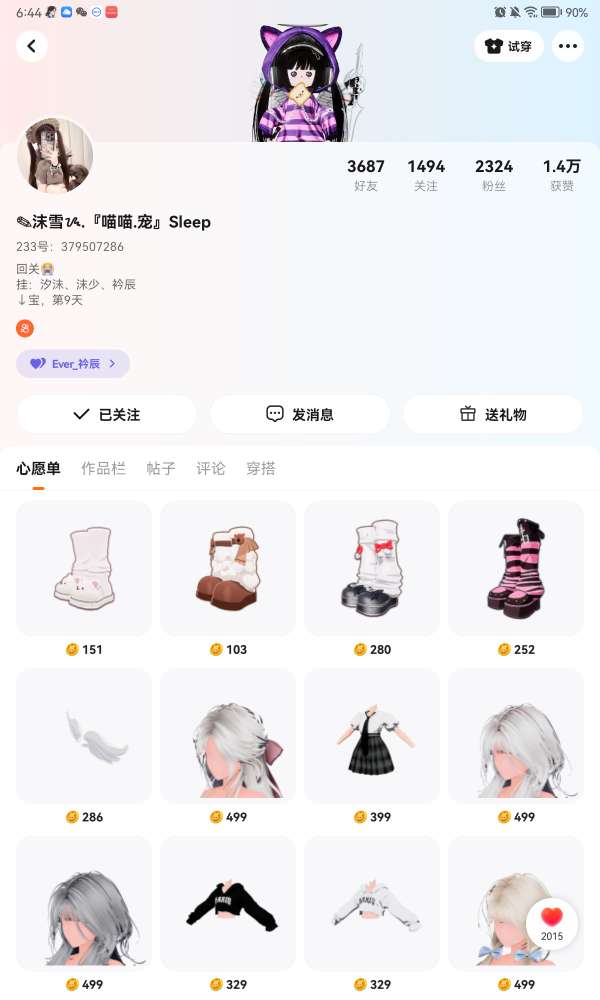Send a message via 发消息

click(x=299, y=414)
